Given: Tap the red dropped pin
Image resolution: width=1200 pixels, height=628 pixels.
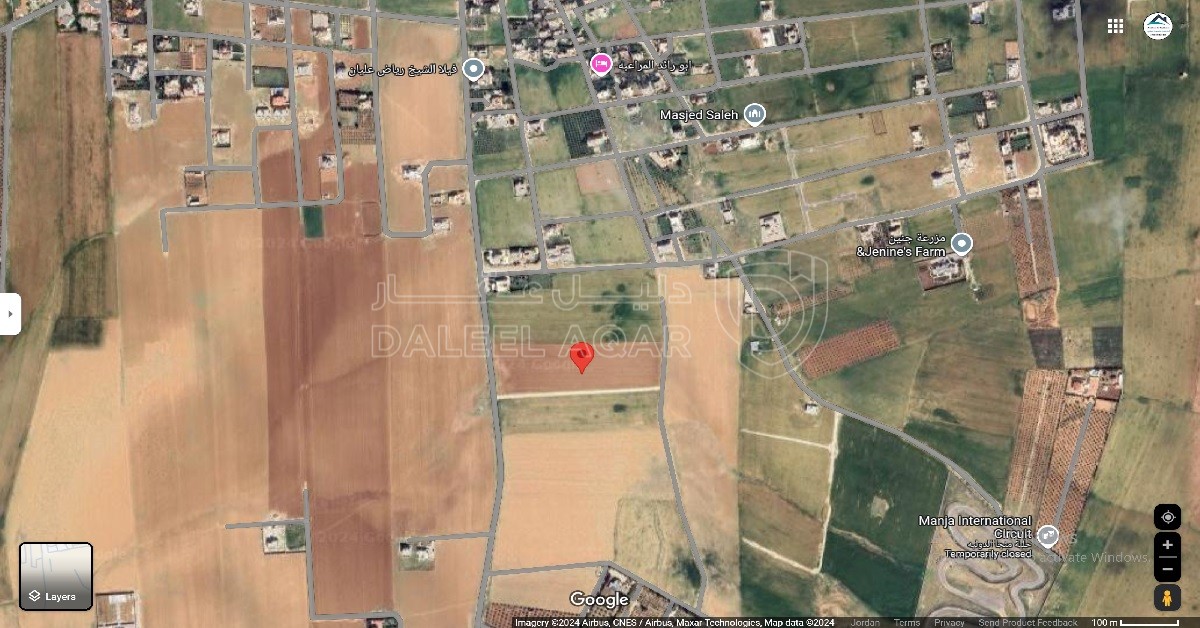Looking at the screenshot, I should (x=581, y=356).
